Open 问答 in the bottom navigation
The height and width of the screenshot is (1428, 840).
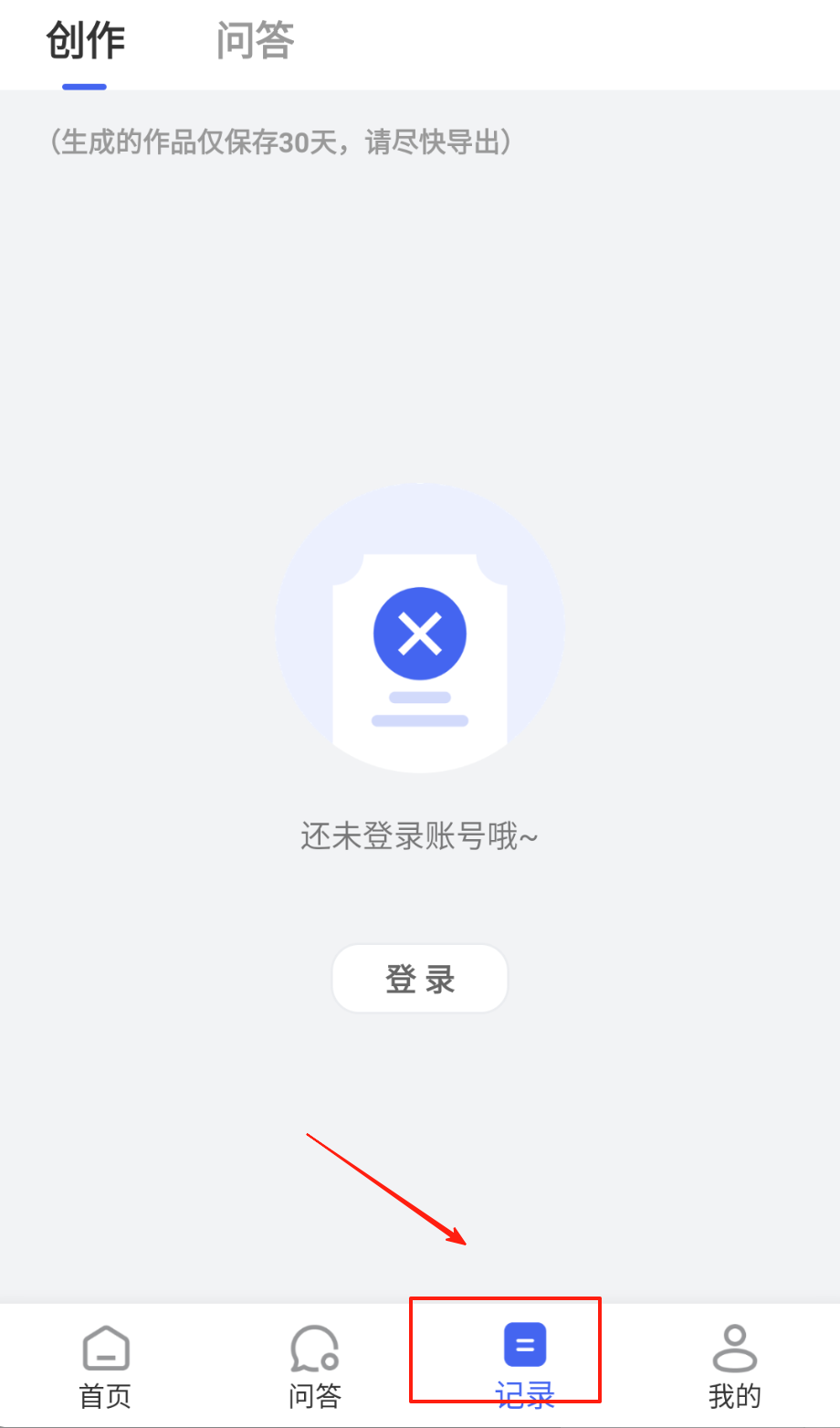pos(315,1367)
